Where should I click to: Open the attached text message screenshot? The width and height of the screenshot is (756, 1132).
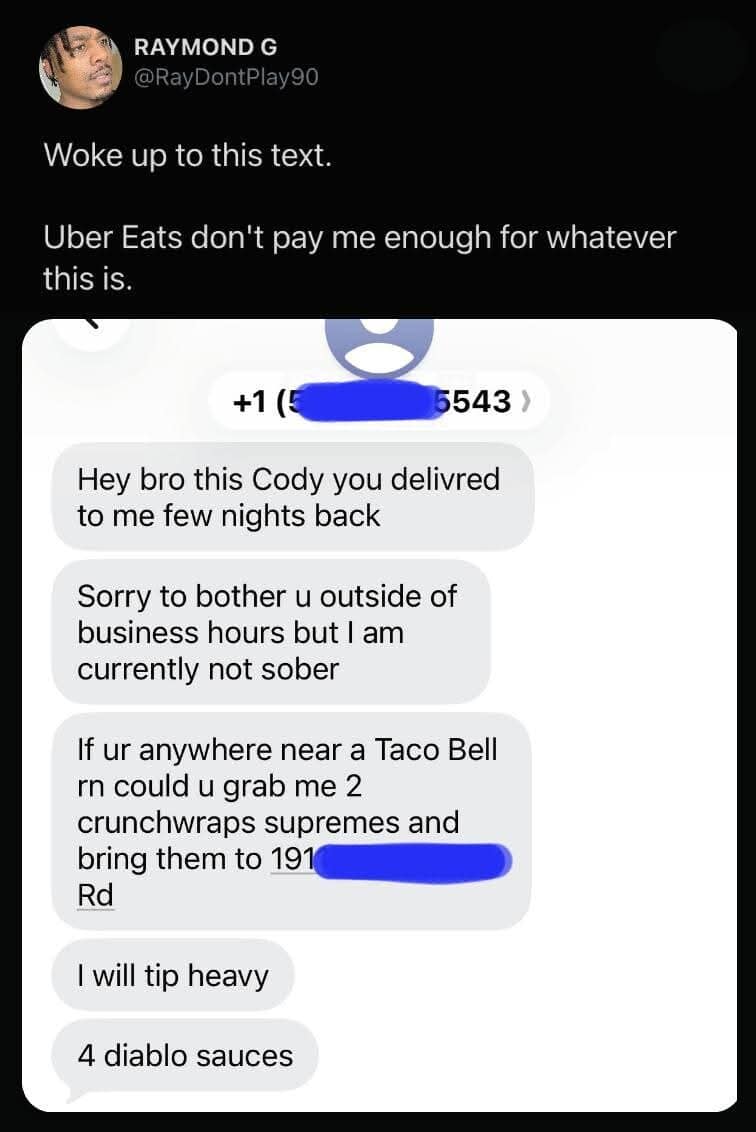point(378,715)
